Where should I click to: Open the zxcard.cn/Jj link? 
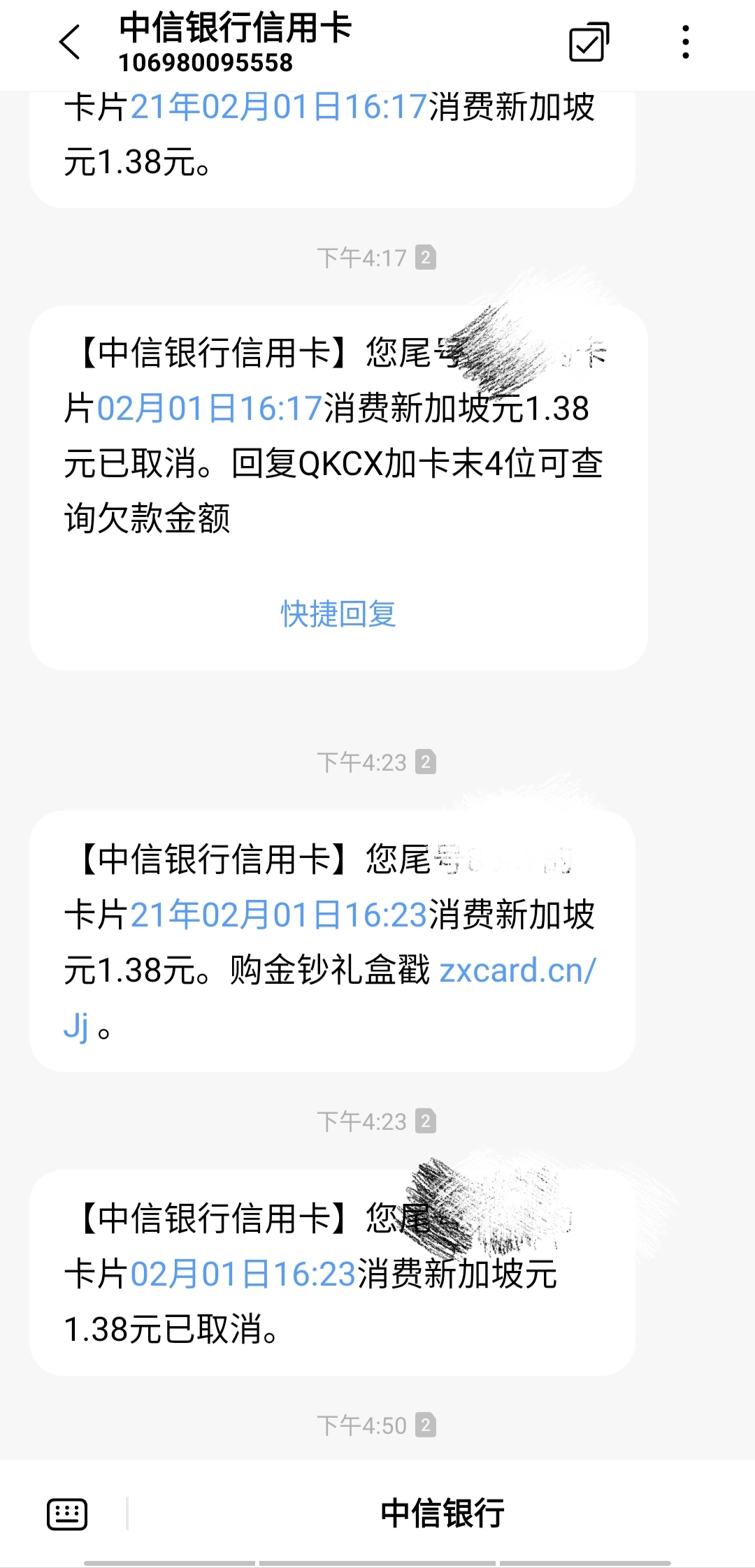pyautogui.click(x=517, y=971)
